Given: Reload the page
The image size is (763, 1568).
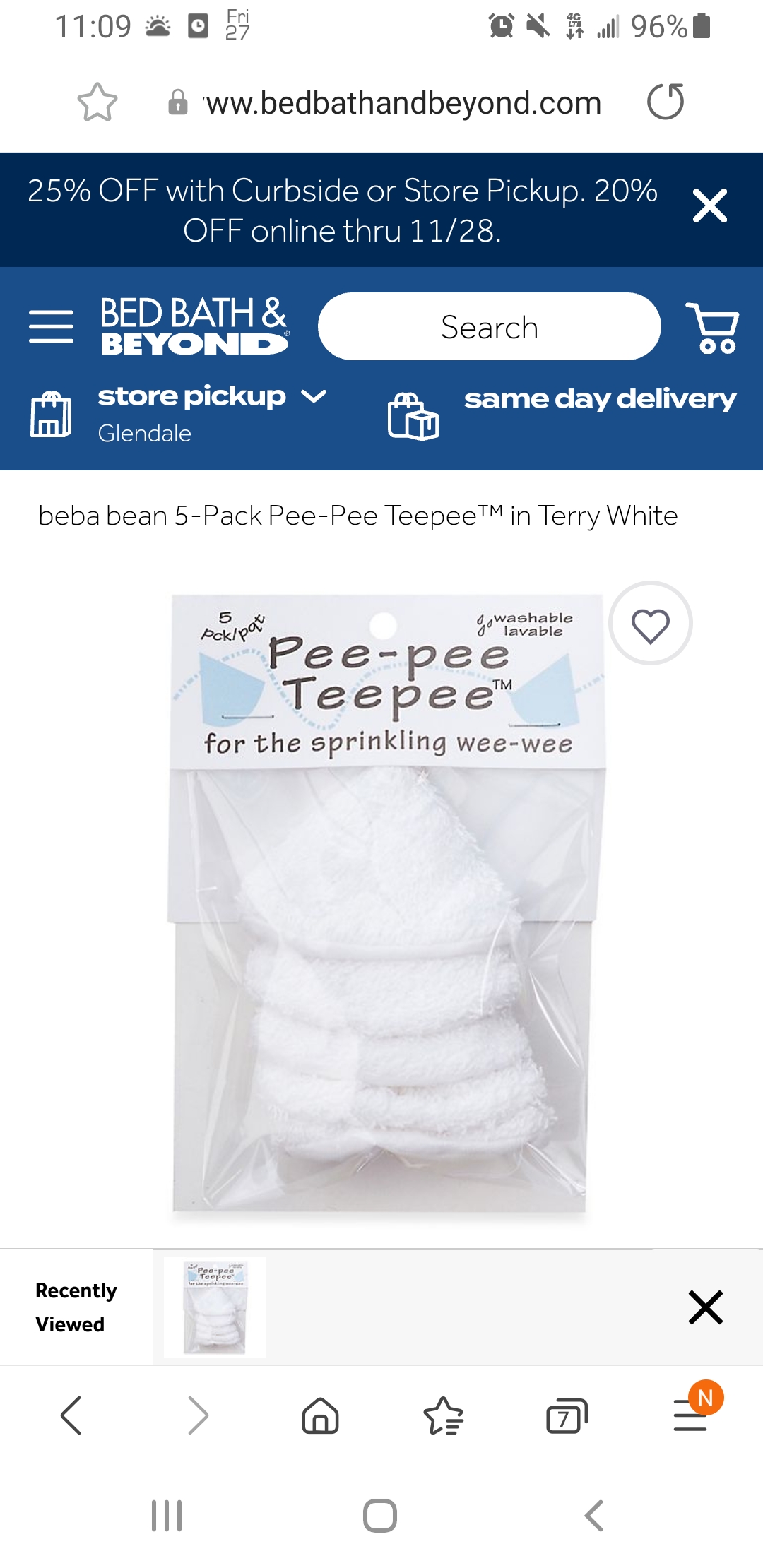Looking at the screenshot, I should (x=666, y=102).
